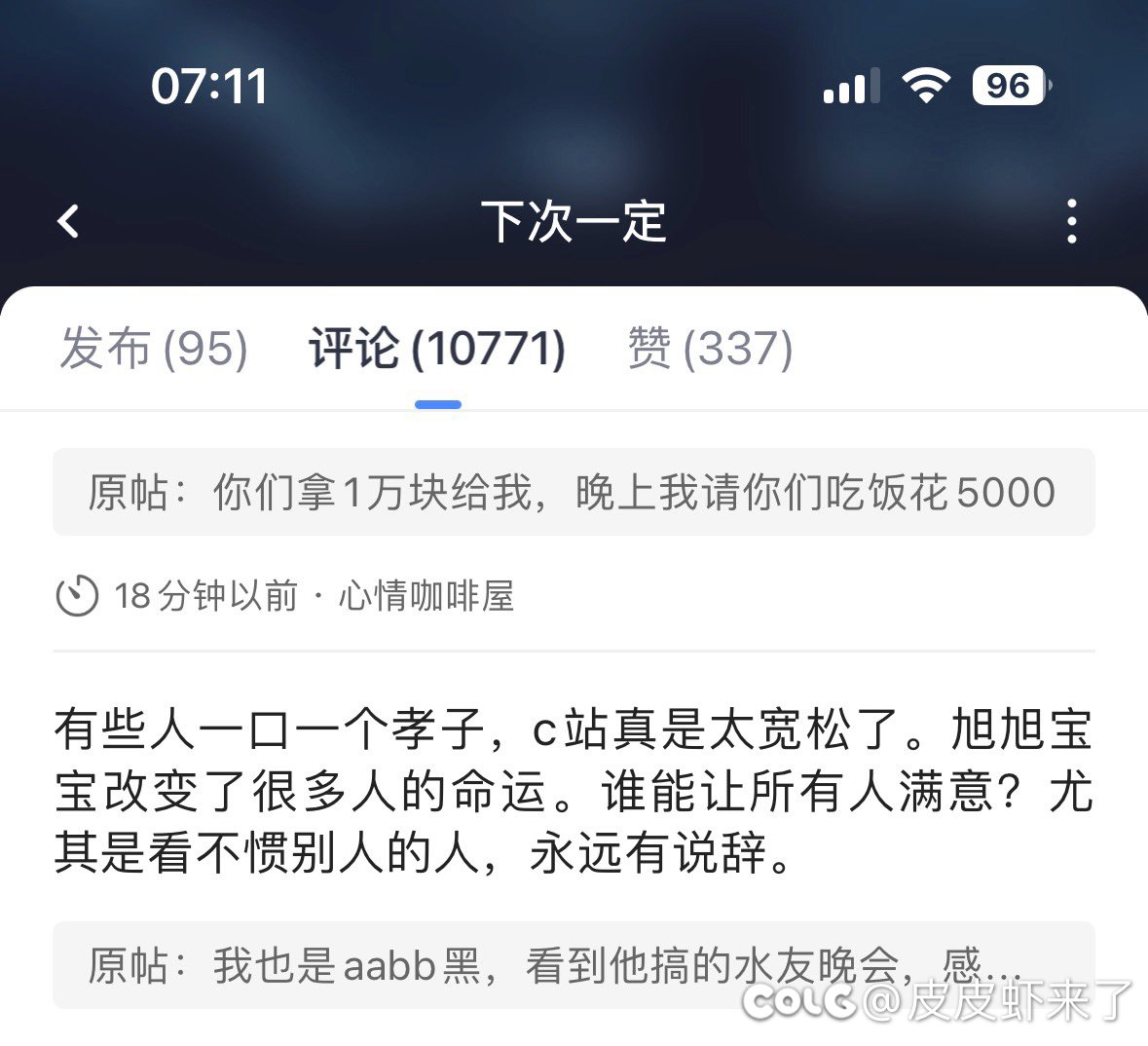
Task: Open original post about aabb黑
Action: point(573,965)
